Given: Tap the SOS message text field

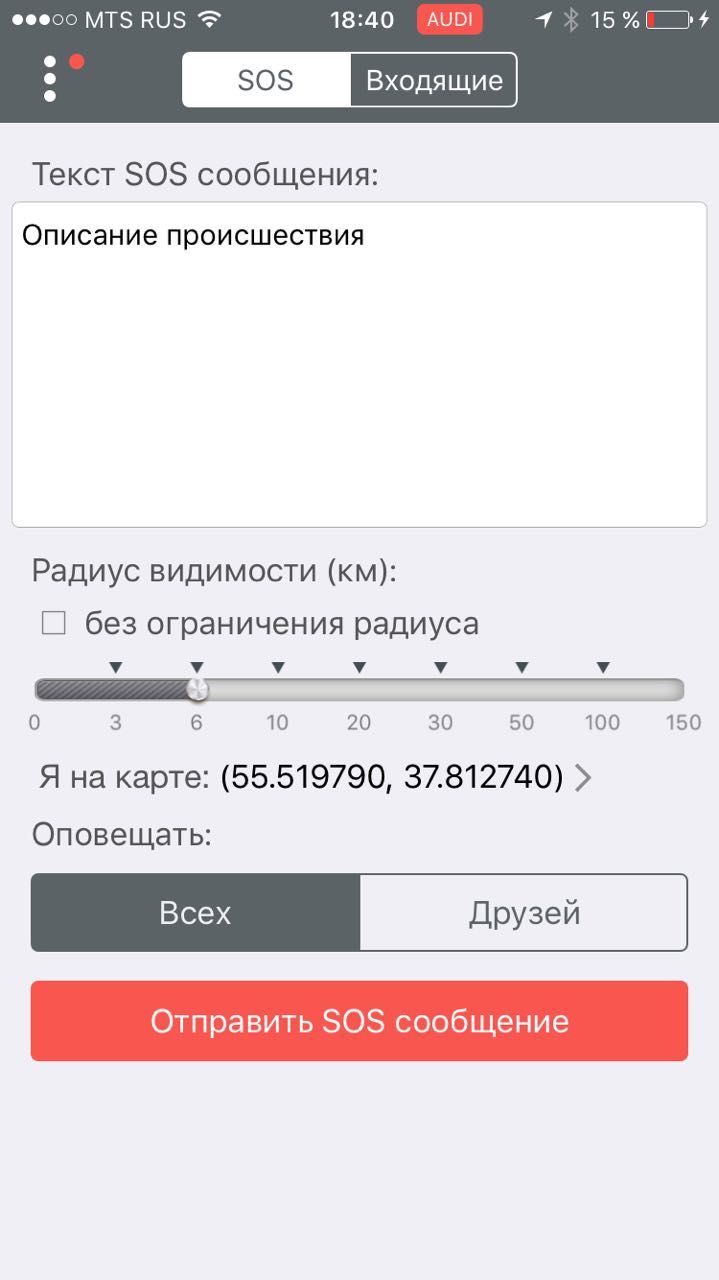Looking at the screenshot, I should point(359,365).
